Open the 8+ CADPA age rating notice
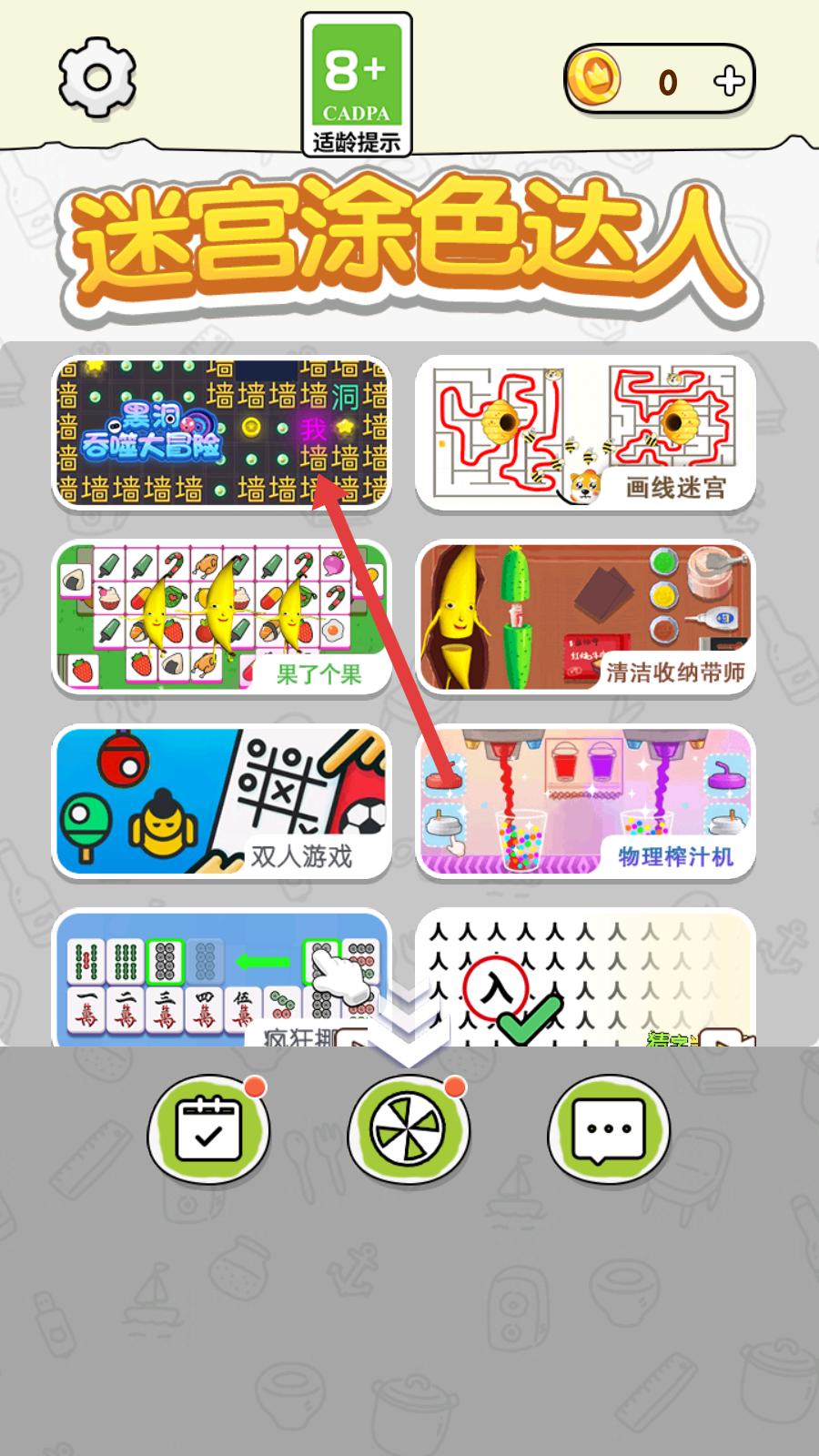Image resolution: width=819 pixels, height=1456 pixels. point(356,84)
